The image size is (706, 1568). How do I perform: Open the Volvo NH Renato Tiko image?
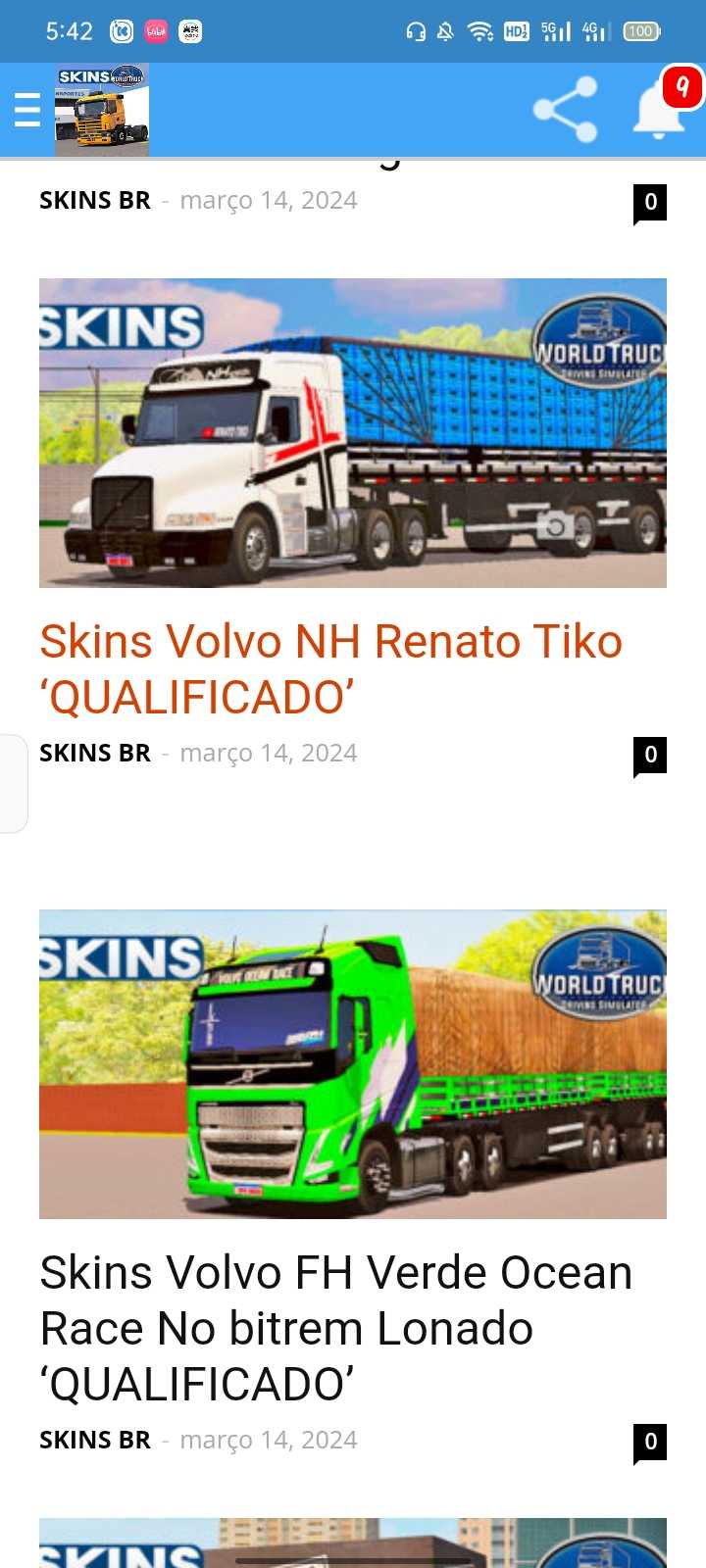(353, 433)
